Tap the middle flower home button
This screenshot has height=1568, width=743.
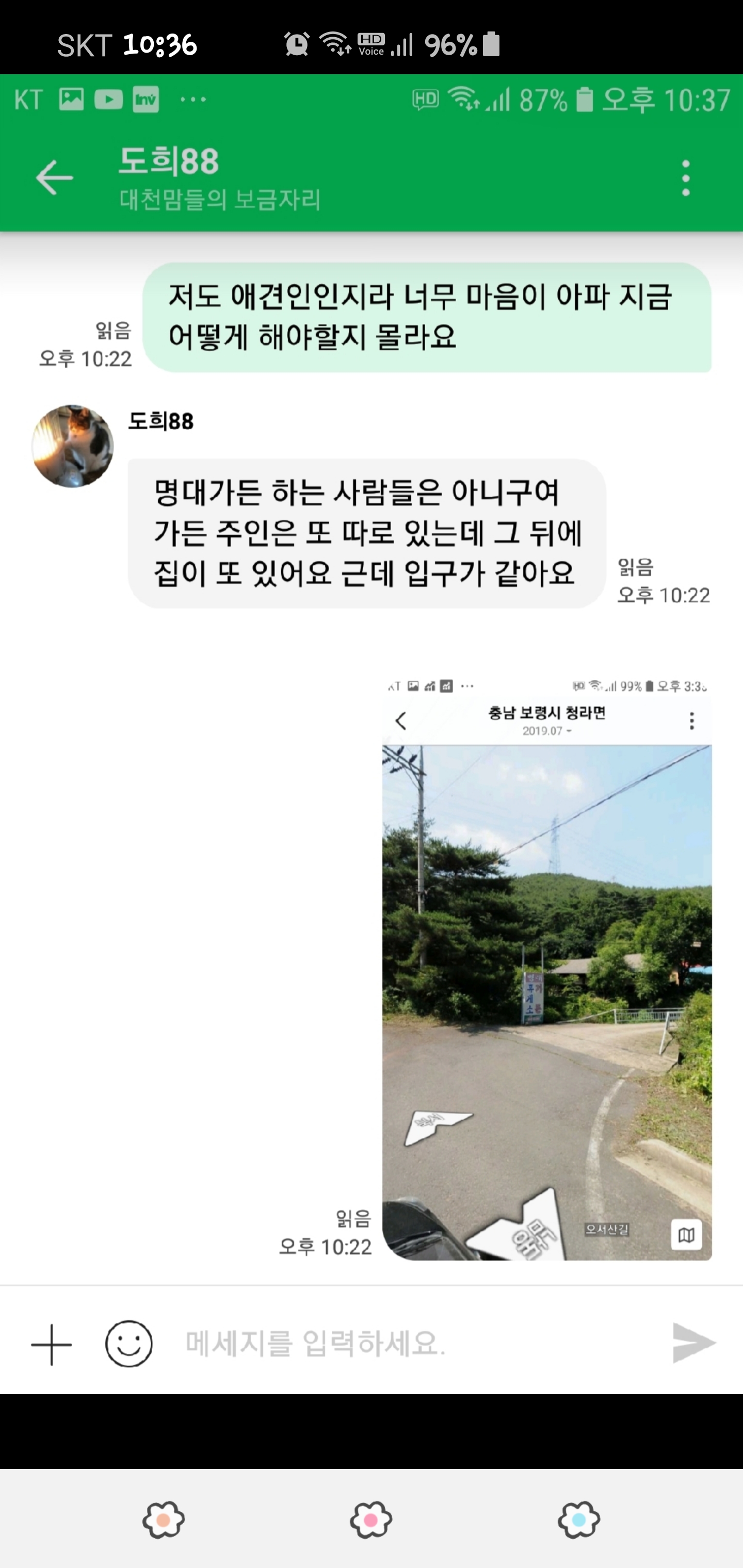[371, 1520]
